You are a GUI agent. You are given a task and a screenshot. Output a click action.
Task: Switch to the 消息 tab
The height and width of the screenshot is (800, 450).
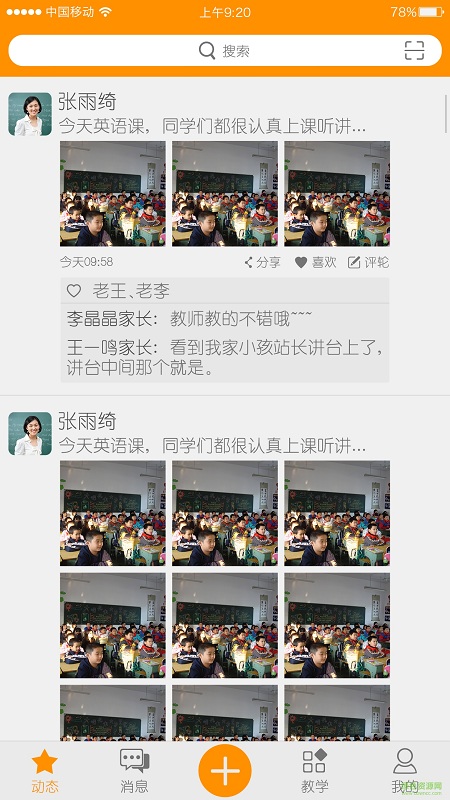coord(135,771)
